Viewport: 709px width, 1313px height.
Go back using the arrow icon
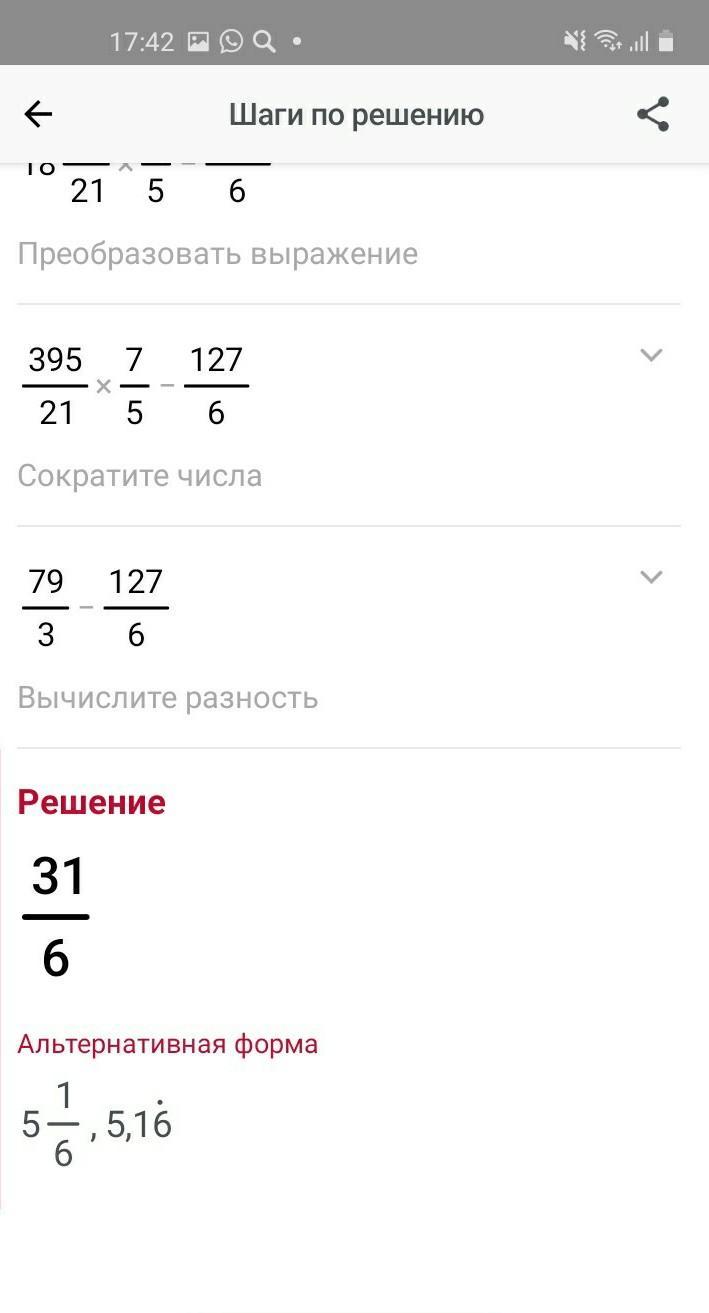point(38,115)
